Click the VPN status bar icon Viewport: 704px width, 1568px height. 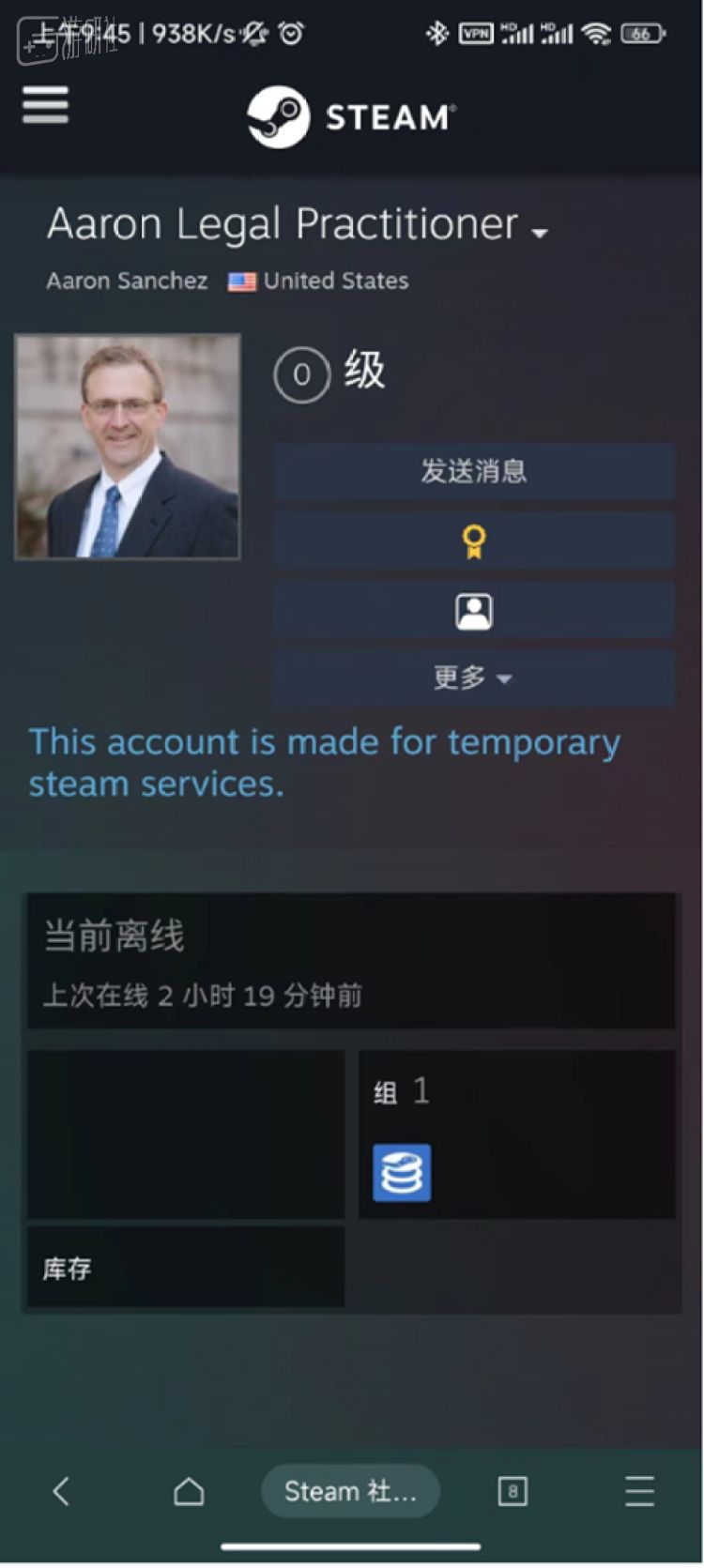(476, 32)
